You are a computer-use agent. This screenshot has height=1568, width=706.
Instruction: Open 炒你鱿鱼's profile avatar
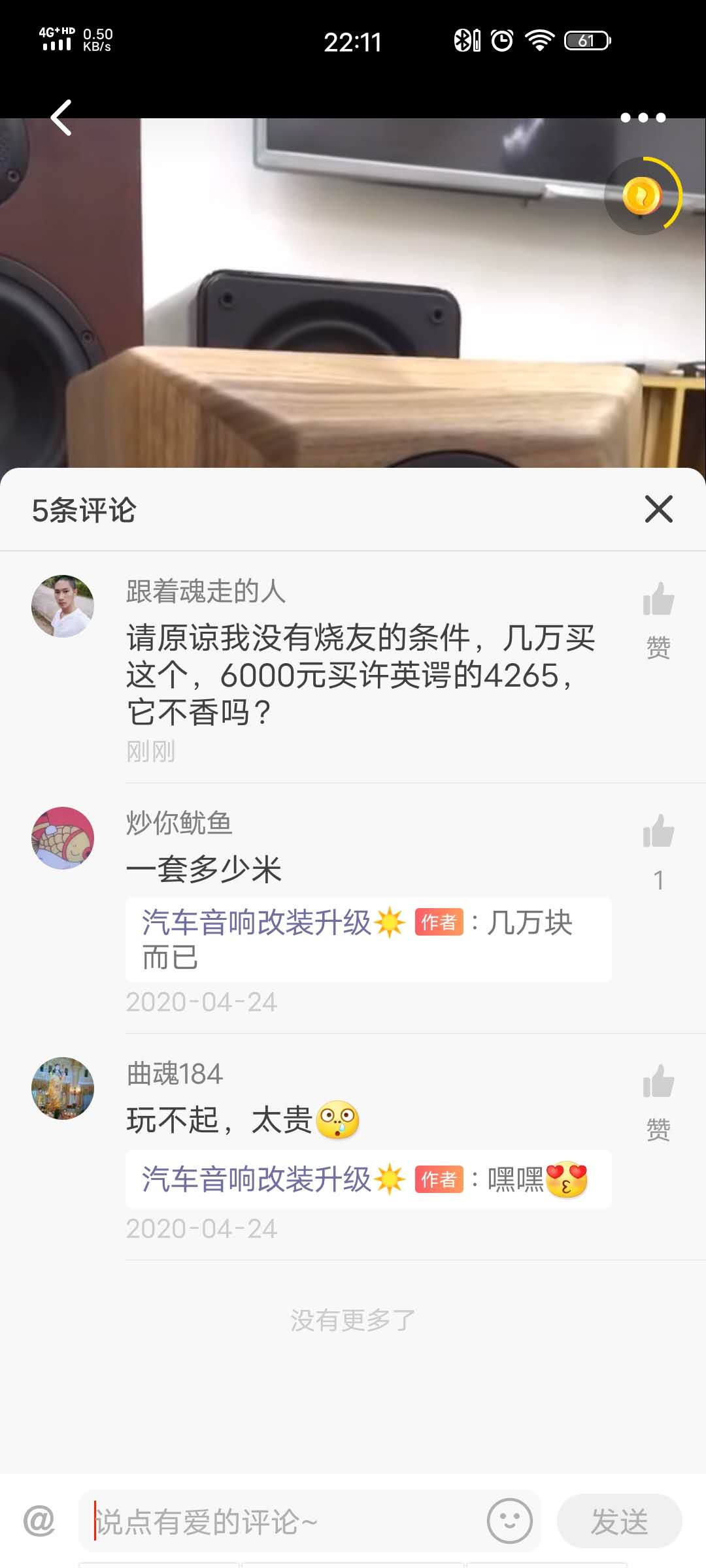click(x=63, y=838)
